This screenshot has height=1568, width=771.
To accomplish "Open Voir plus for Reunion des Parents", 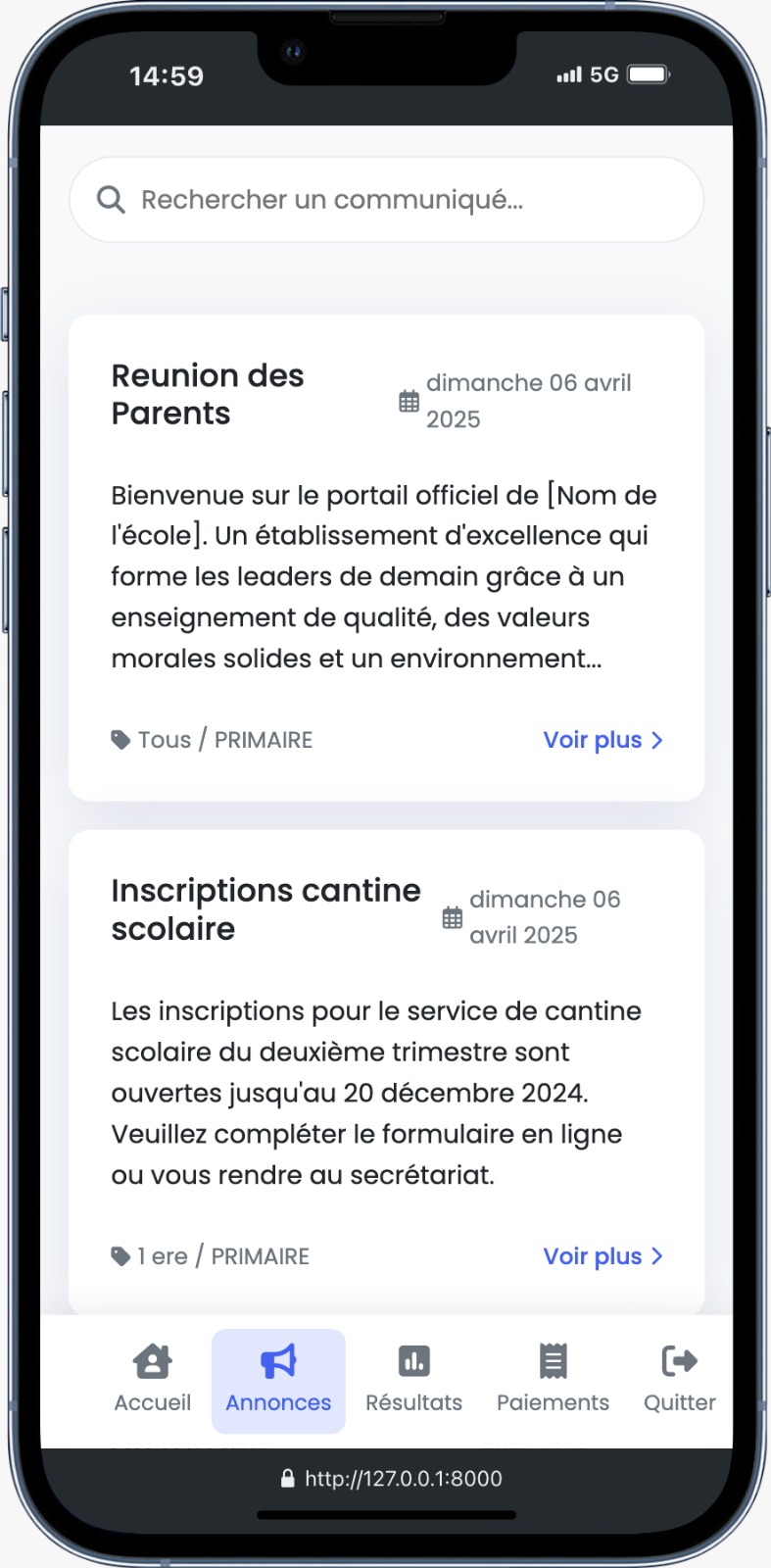I will pos(602,740).
